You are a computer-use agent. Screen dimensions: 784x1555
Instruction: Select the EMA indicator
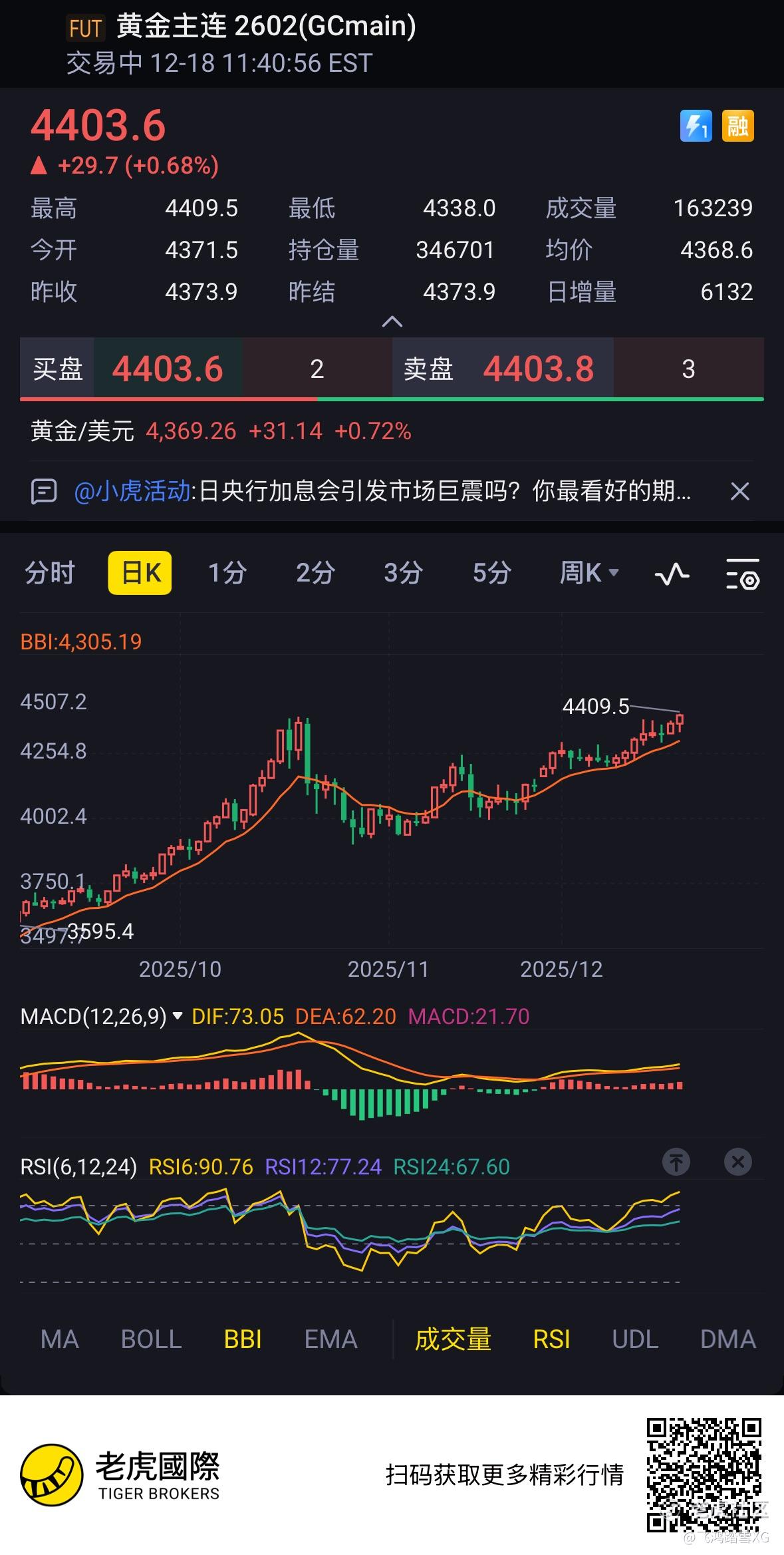[x=330, y=1339]
